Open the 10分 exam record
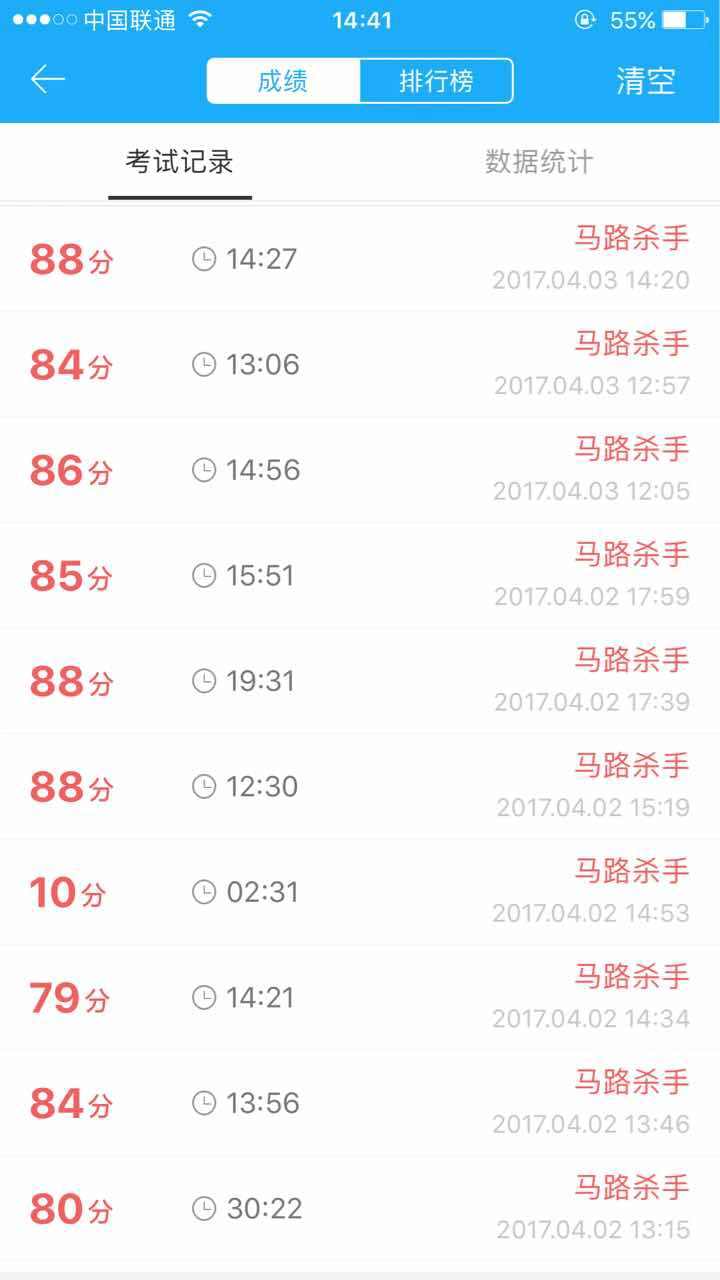 tap(360, 892)
